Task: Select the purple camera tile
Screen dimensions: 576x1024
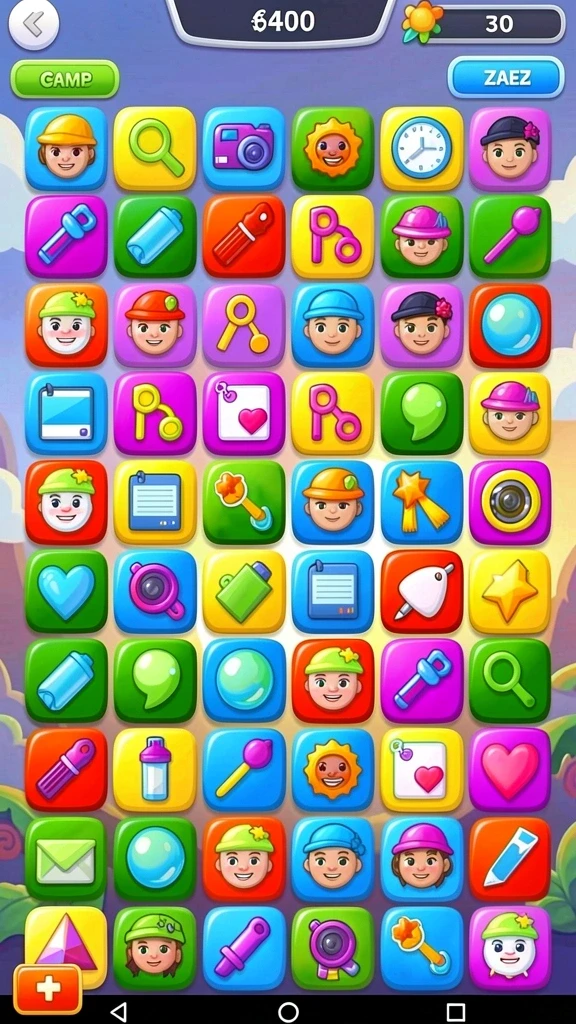Action: click(x=244, y=148)
